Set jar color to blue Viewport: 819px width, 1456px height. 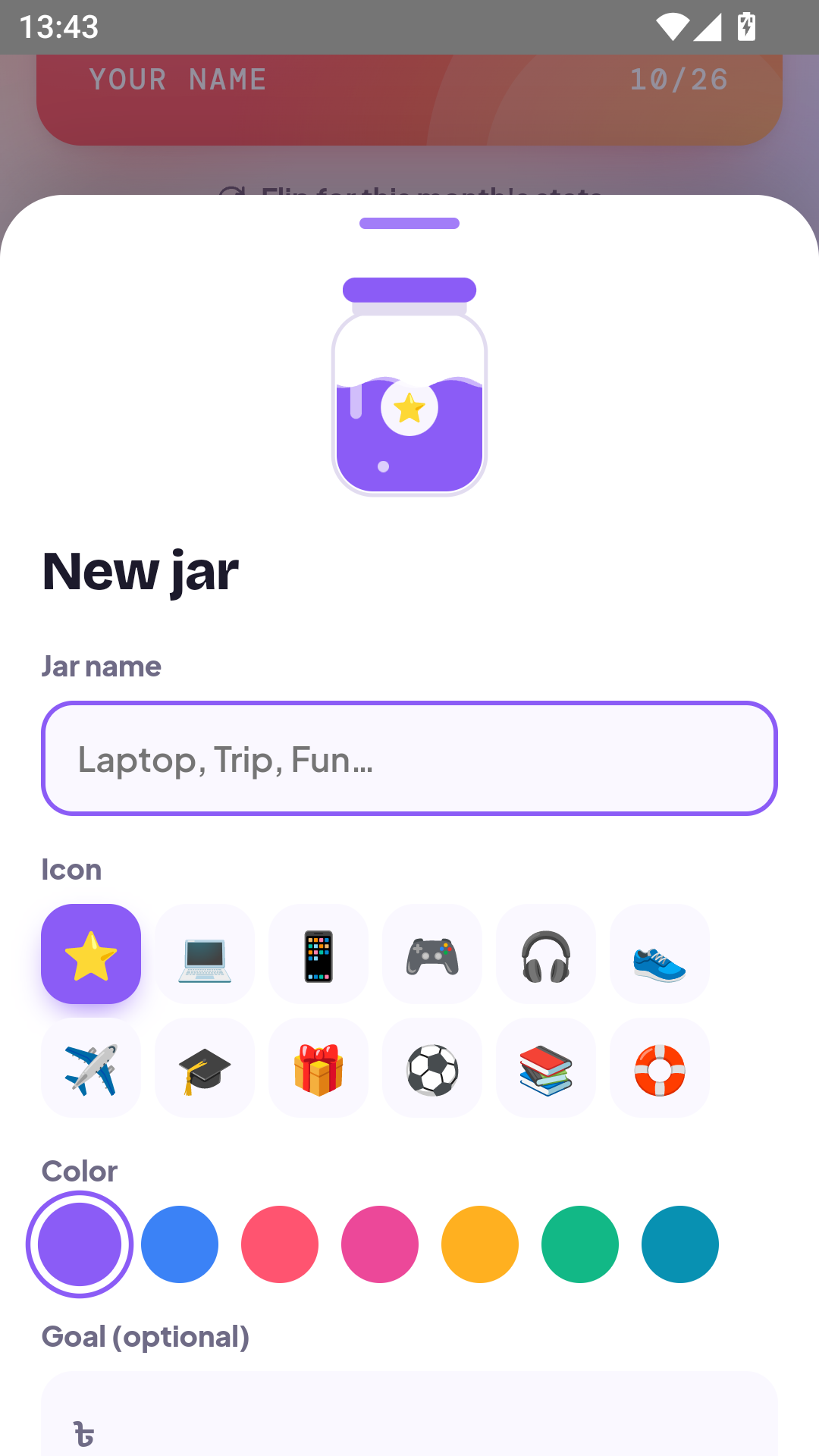tap(180, 1244)
